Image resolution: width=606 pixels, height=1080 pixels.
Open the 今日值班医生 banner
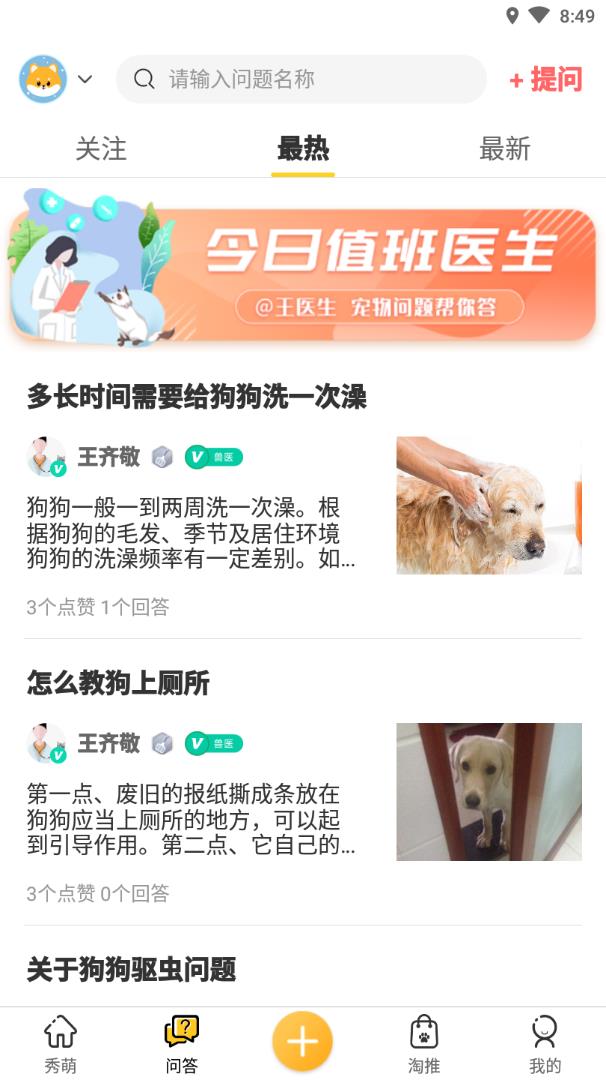click(302, 266)
